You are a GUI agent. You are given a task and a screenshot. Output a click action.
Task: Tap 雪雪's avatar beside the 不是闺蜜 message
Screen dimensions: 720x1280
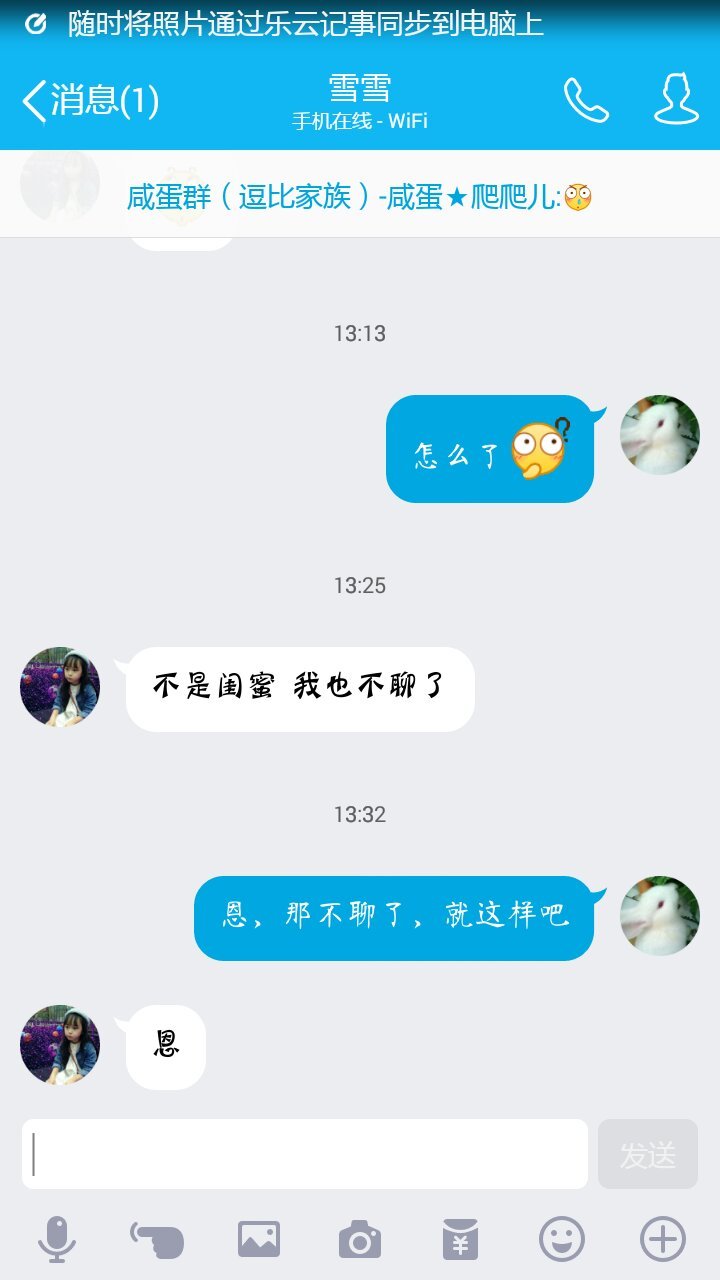60,687
